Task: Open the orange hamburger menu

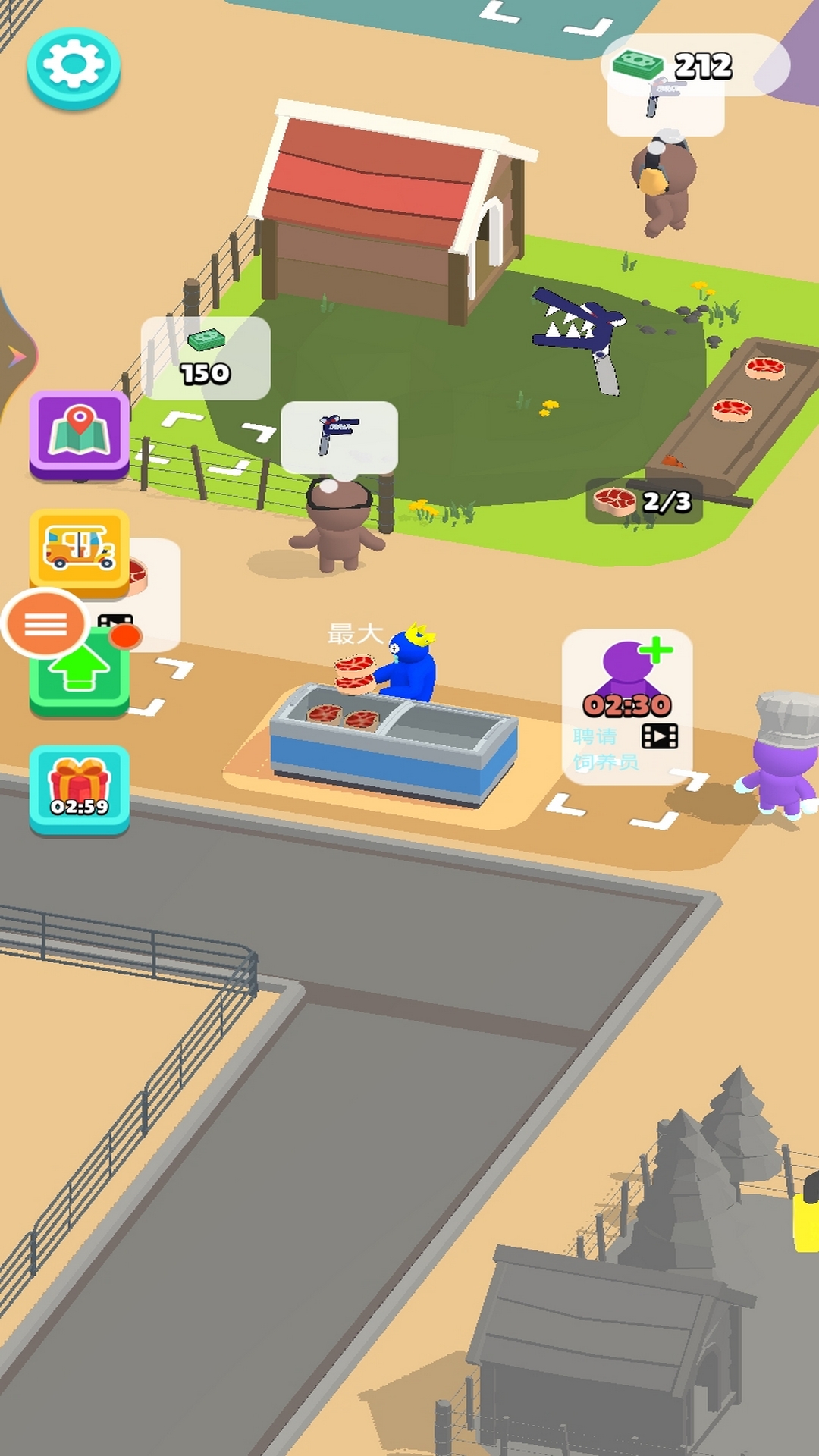Action: [45, 624]
